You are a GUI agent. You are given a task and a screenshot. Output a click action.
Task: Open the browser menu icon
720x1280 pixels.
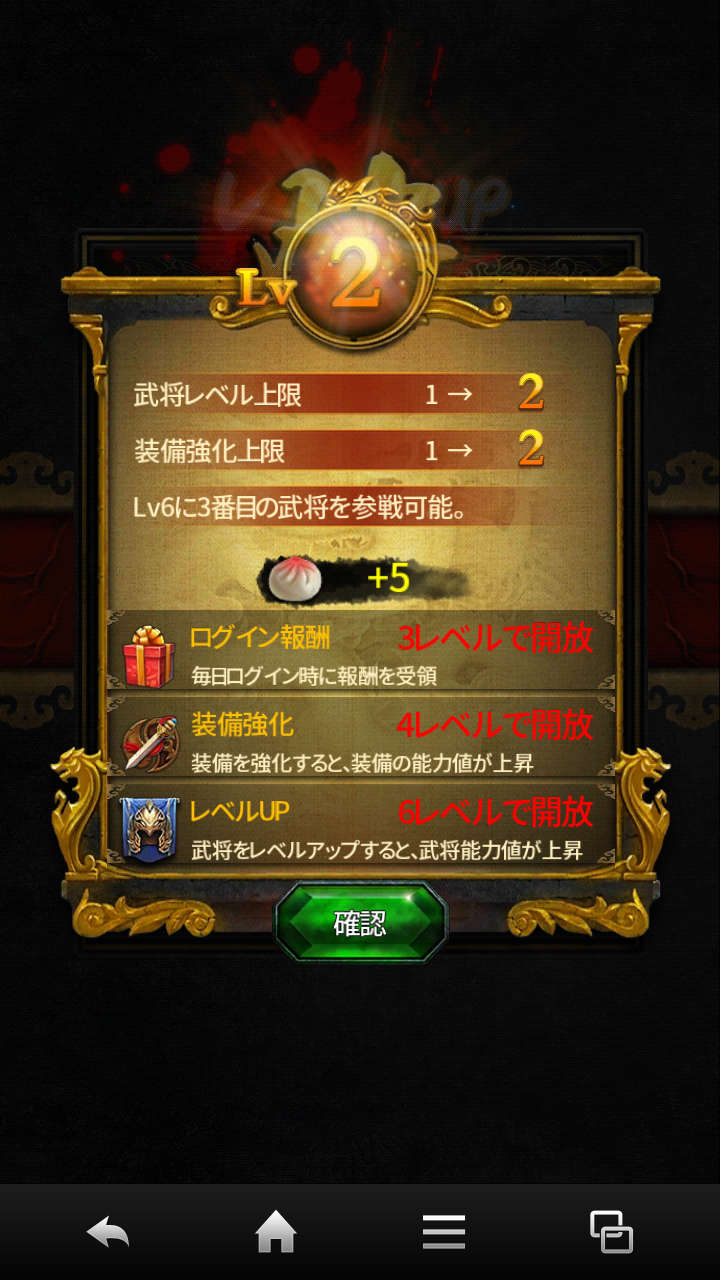click(444, 1232)
